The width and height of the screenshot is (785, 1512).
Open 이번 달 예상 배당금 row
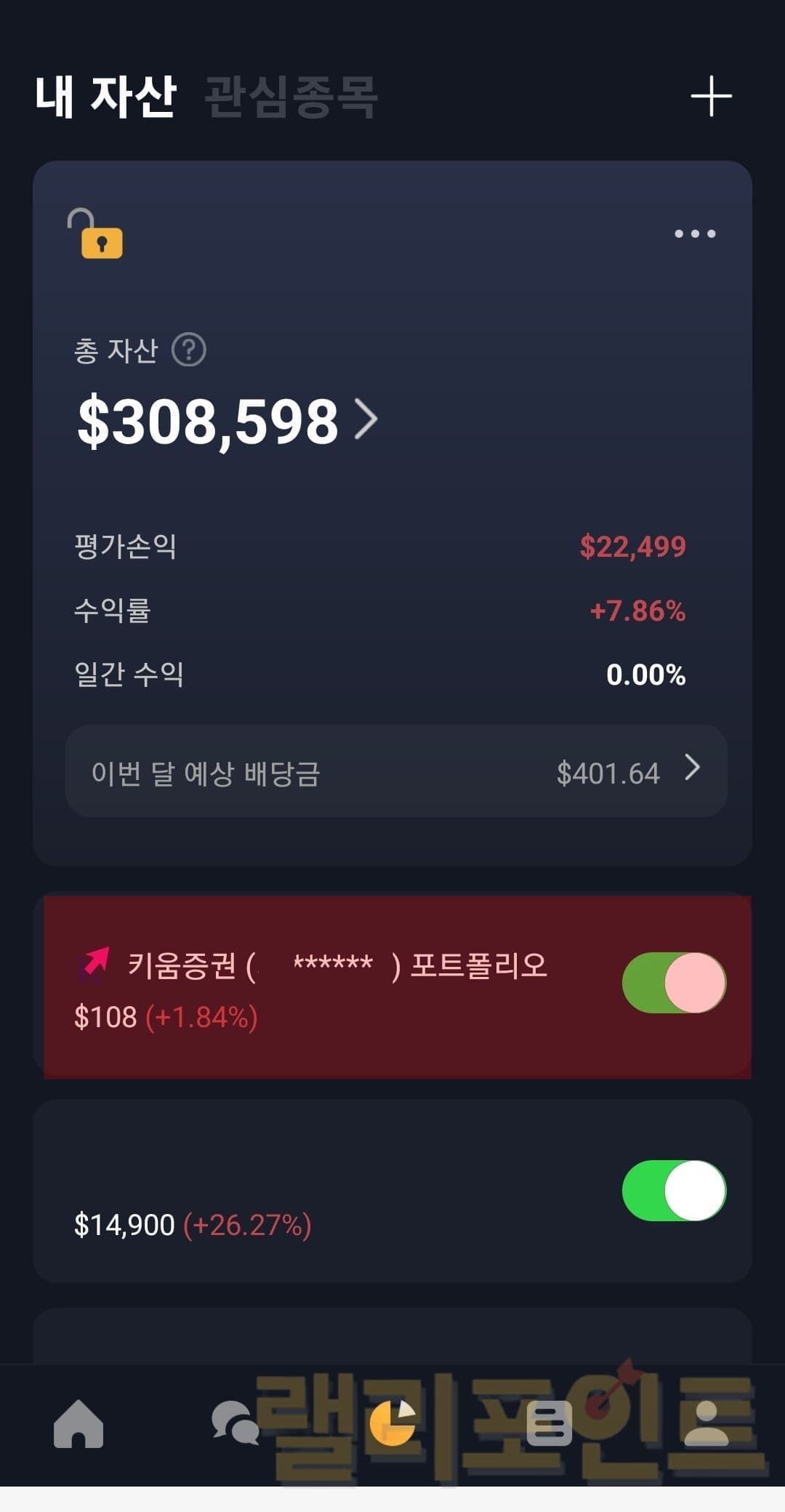click(x=396, y=771)
